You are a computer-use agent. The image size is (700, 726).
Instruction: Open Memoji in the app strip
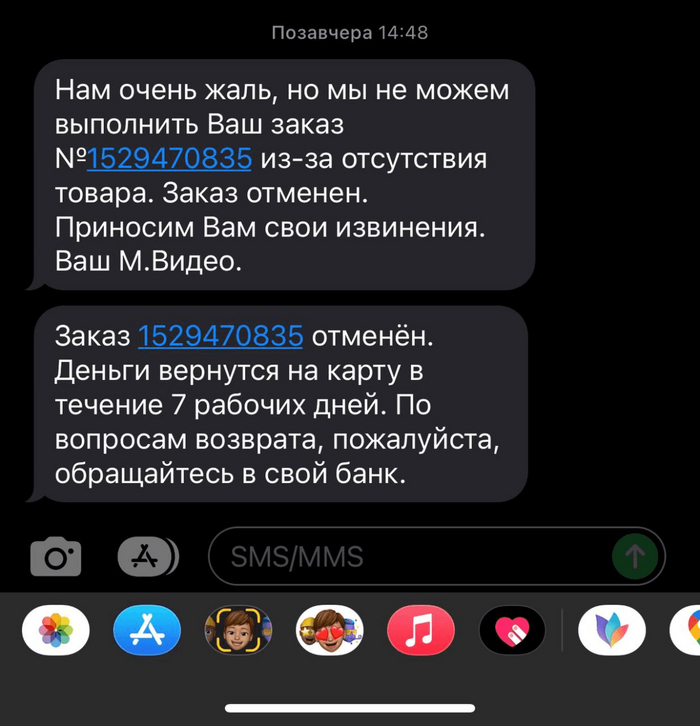238,631
